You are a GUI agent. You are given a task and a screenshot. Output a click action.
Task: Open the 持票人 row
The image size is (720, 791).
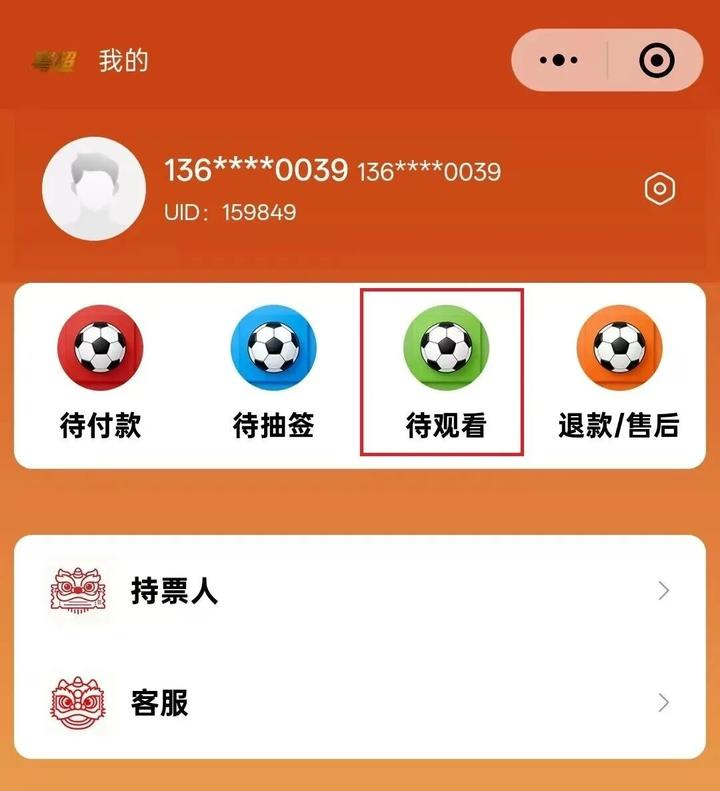[x=360, y=591]
